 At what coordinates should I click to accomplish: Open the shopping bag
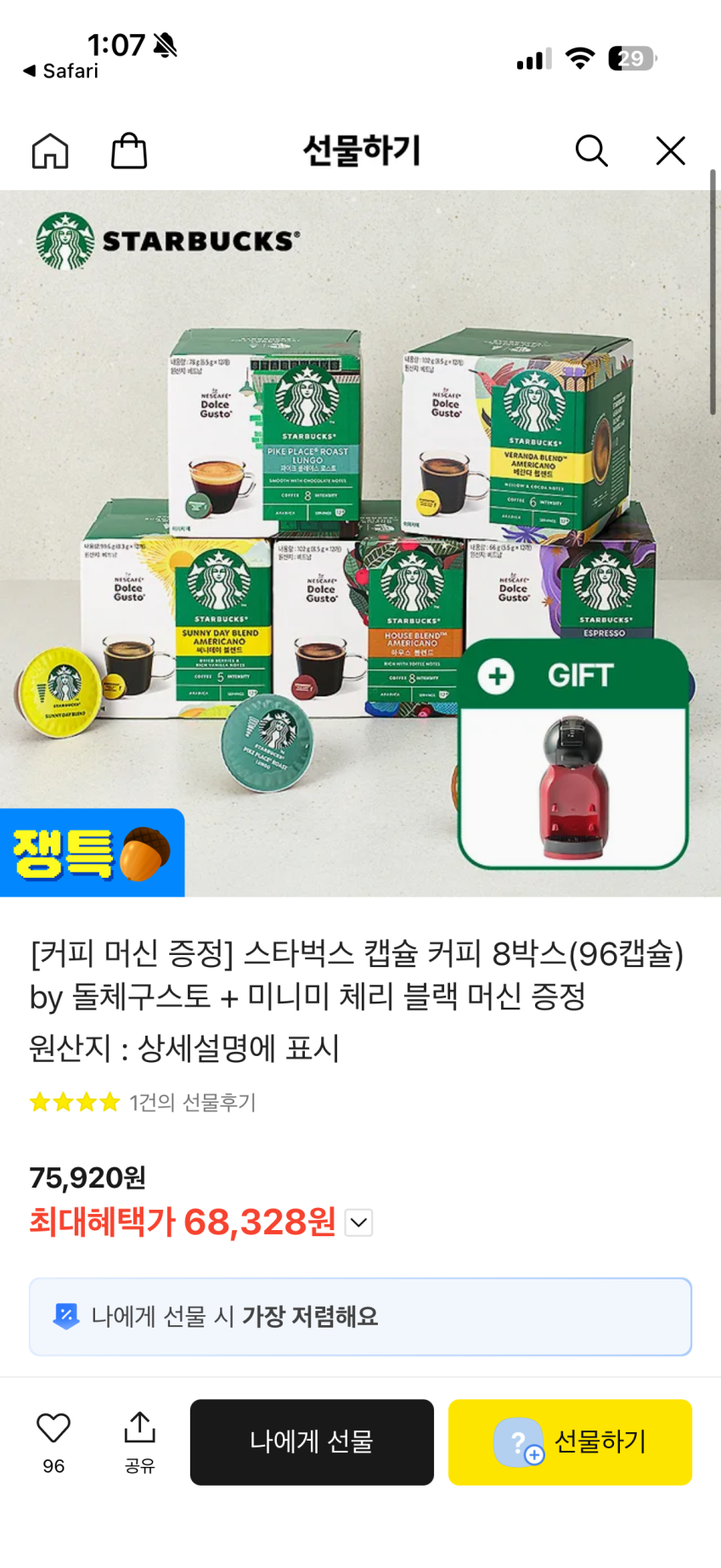click(129, 151)
